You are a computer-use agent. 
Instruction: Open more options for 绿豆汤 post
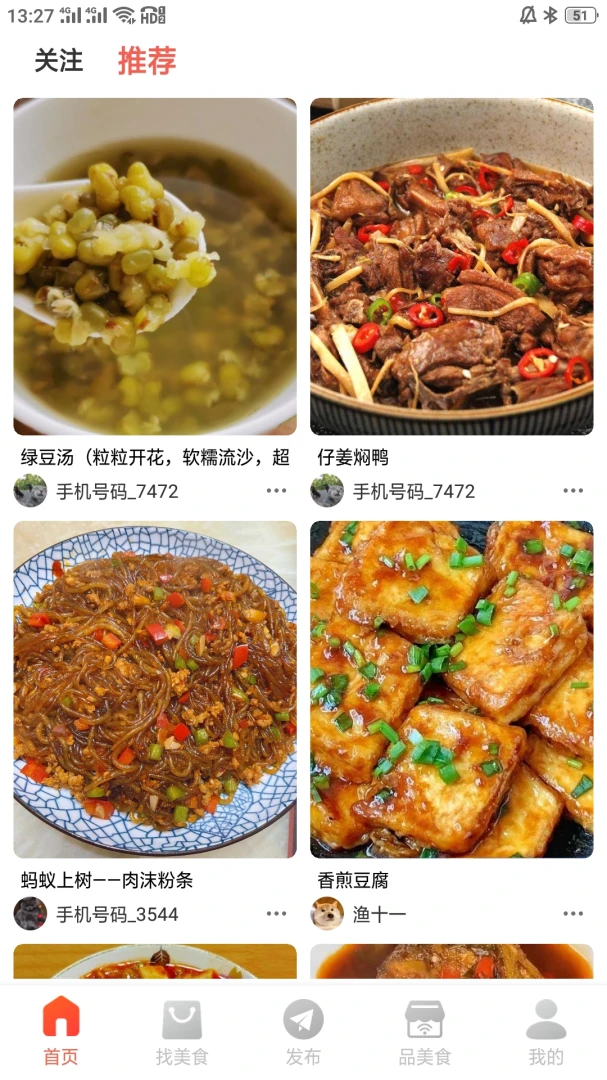(x=276, y=491)
